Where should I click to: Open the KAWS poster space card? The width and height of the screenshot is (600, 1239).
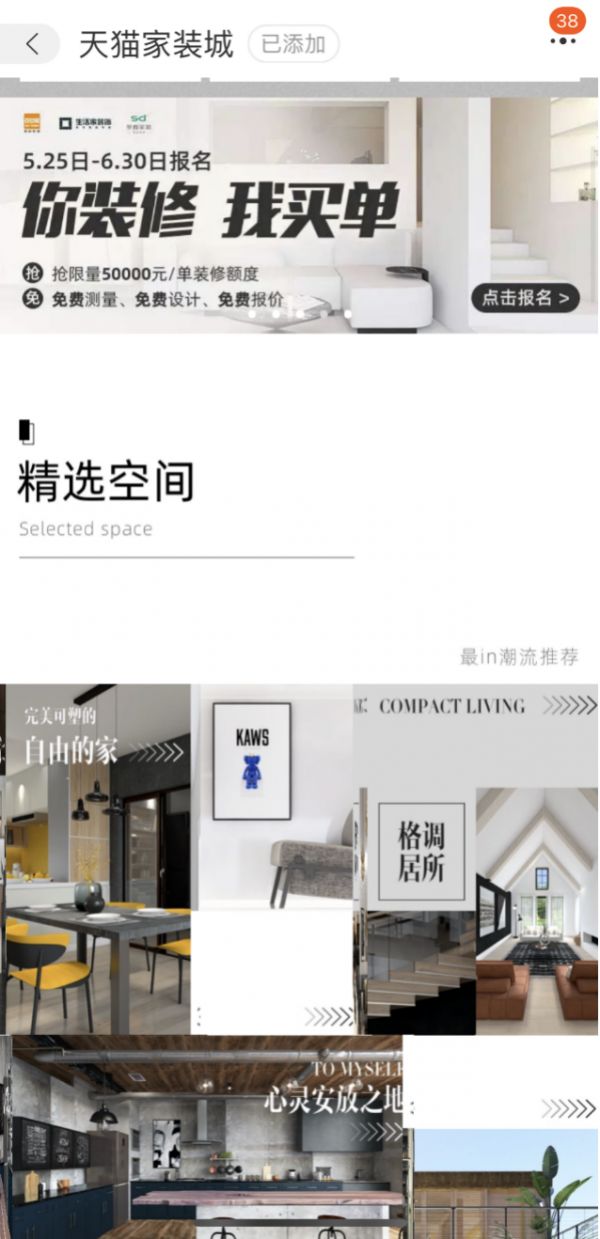272,800
